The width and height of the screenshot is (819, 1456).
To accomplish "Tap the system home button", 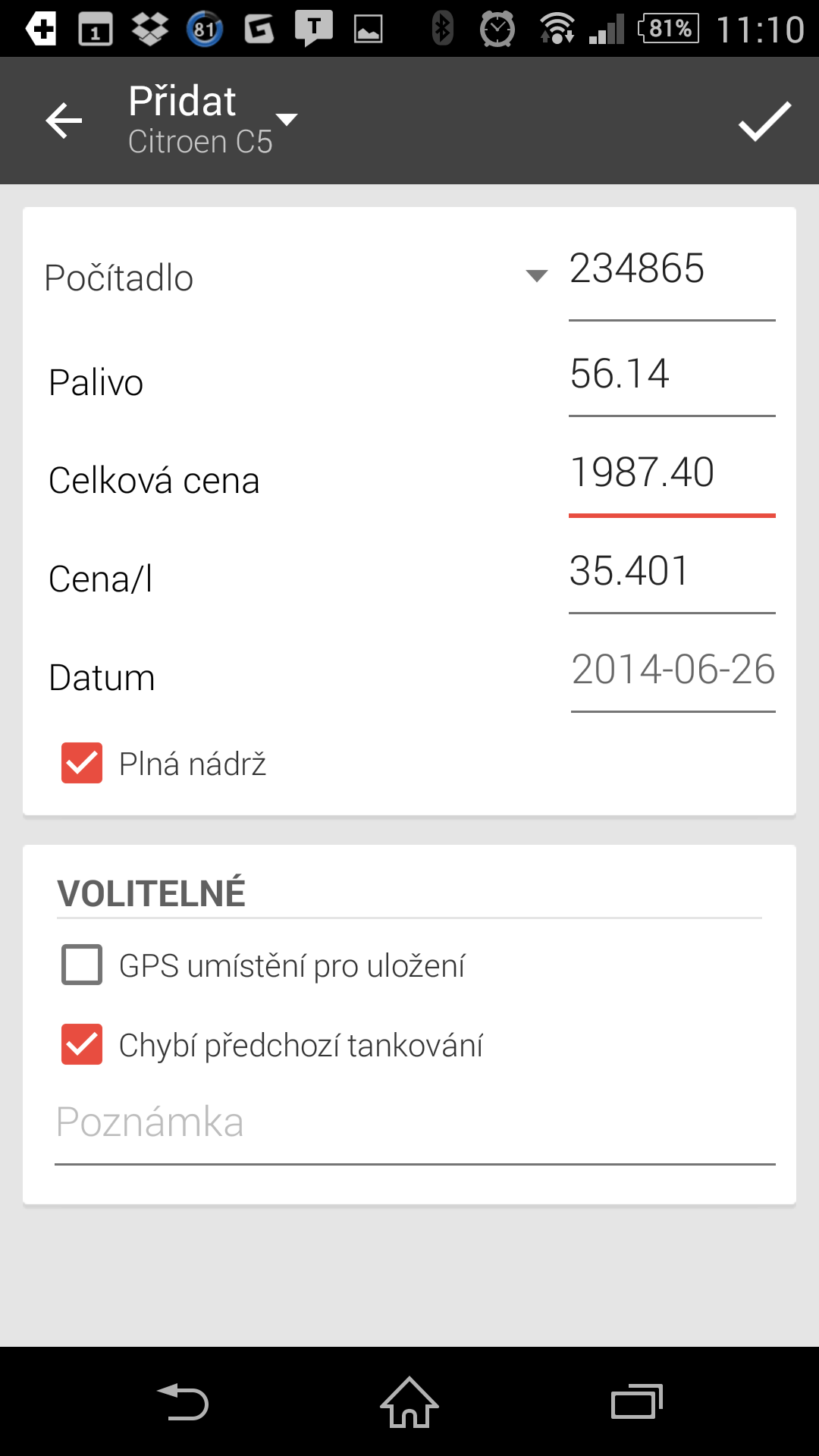I will tap(409, 1402).
